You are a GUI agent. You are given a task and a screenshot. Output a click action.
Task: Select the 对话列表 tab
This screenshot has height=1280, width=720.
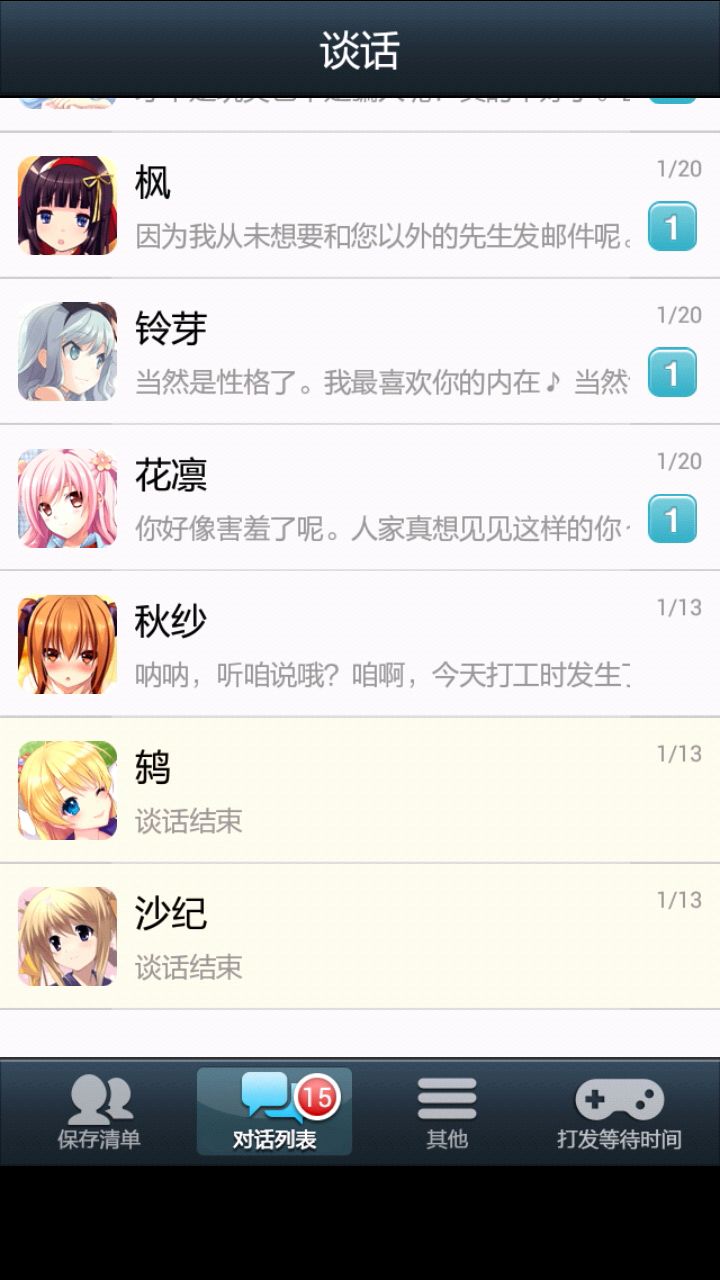274,1112
